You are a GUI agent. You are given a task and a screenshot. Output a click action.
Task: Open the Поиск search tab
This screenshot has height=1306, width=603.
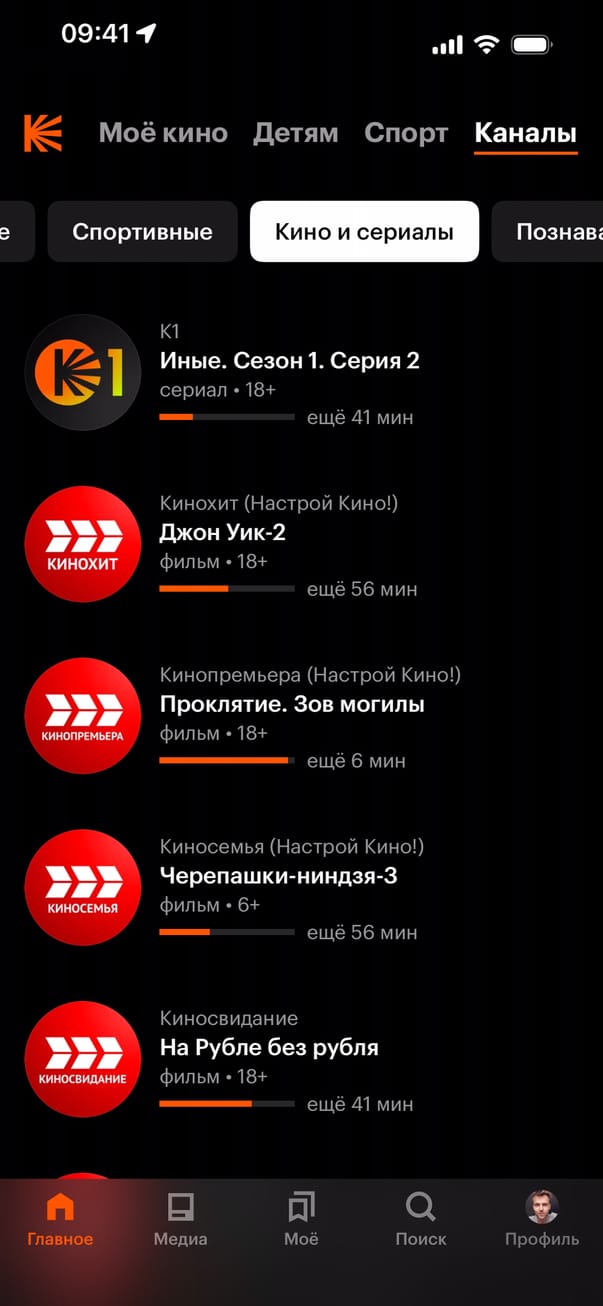(421, 1220)
